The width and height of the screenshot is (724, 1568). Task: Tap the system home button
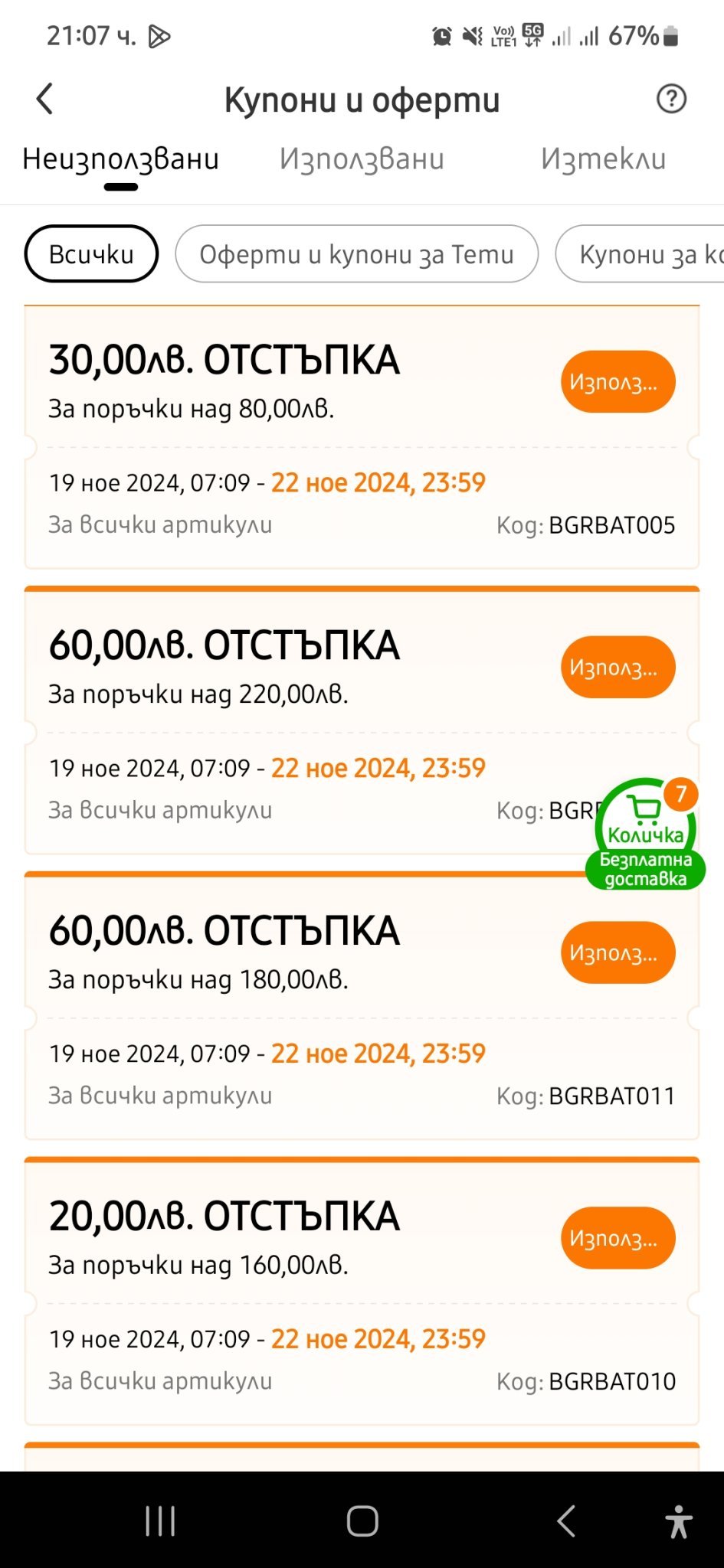[362, 1521]
